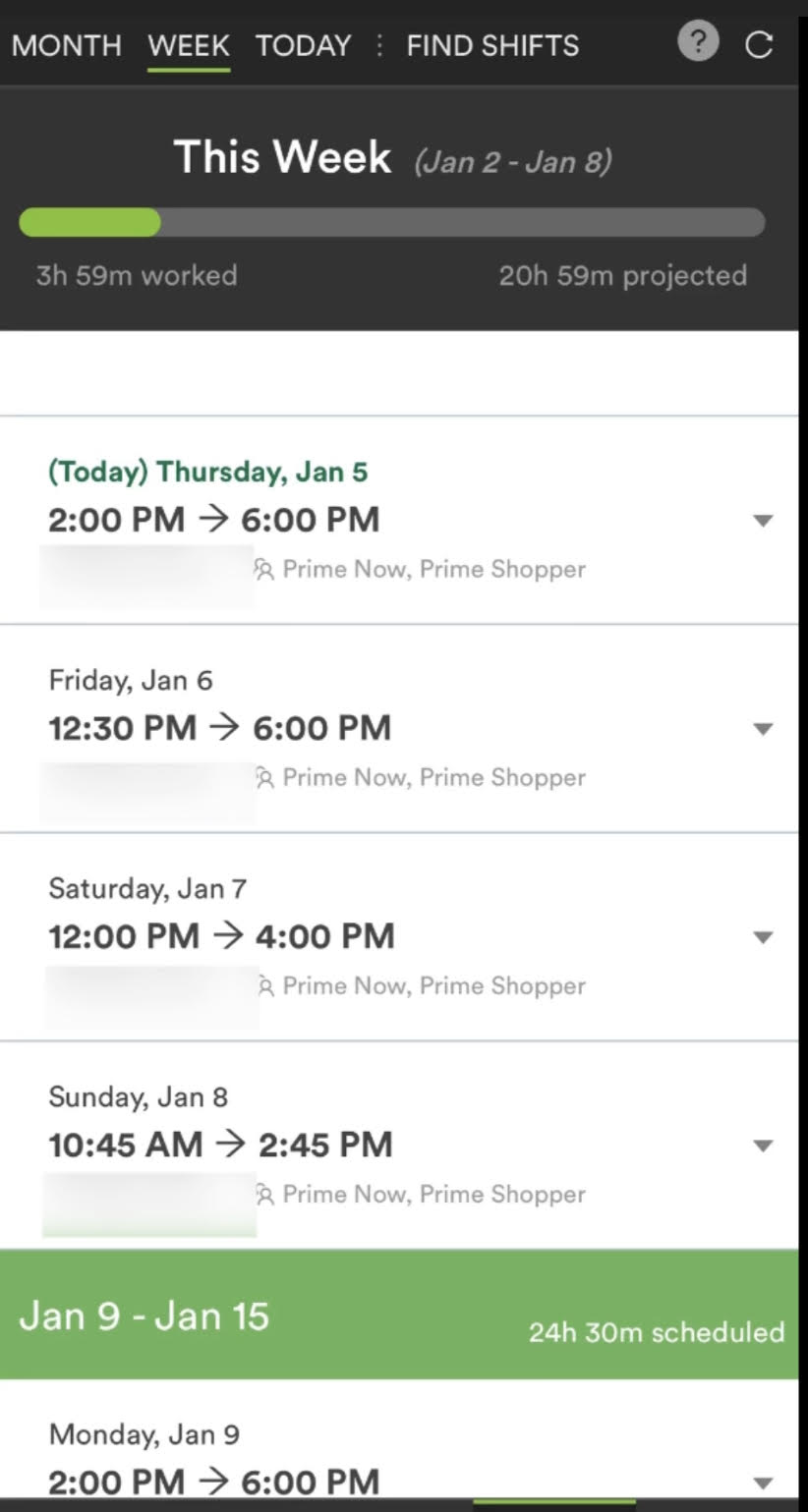Image resolution: width=808 pixels, height=1512 pixels.
Task: Click the person icon beside Friday's Prime Shopper role
Action: 263,776
